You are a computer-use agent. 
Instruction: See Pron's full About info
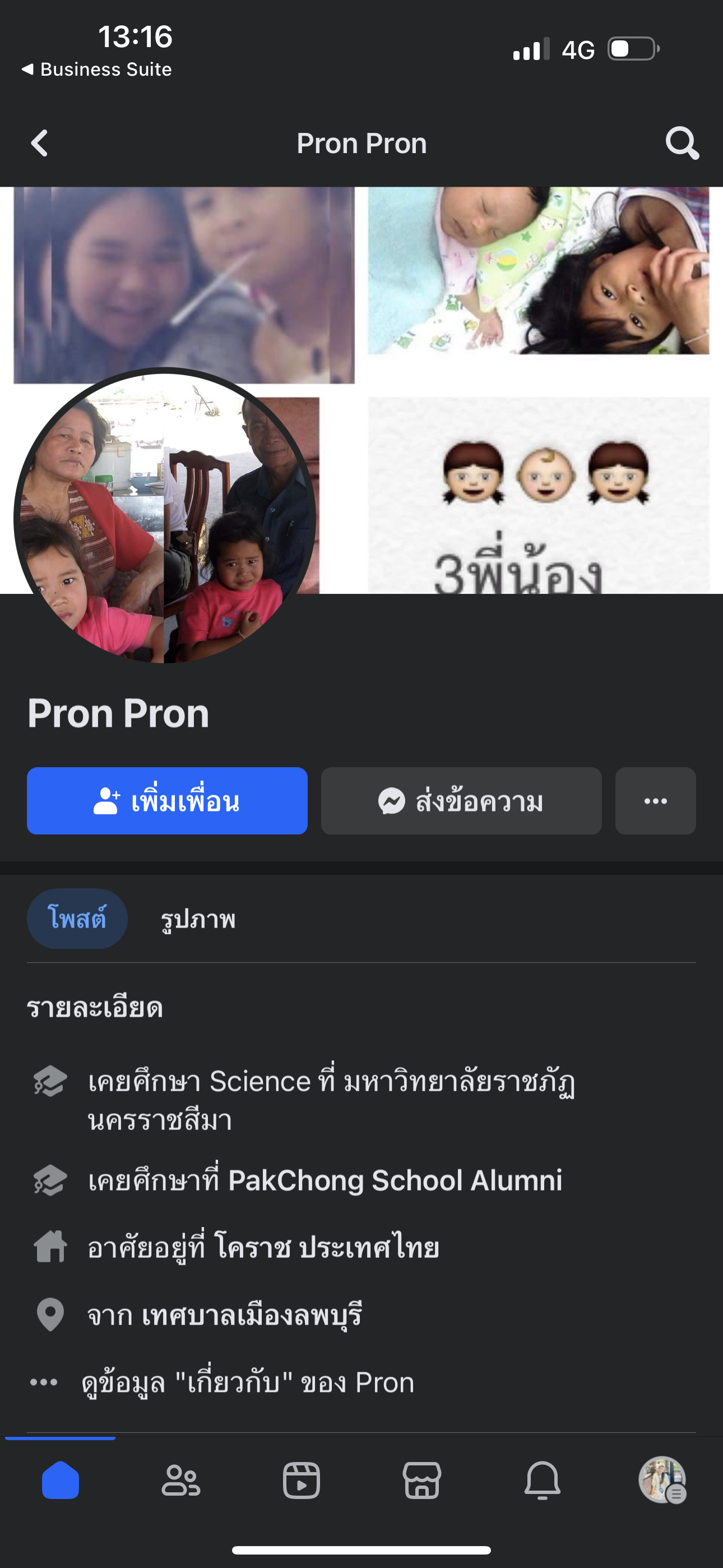pos(247,1382)
